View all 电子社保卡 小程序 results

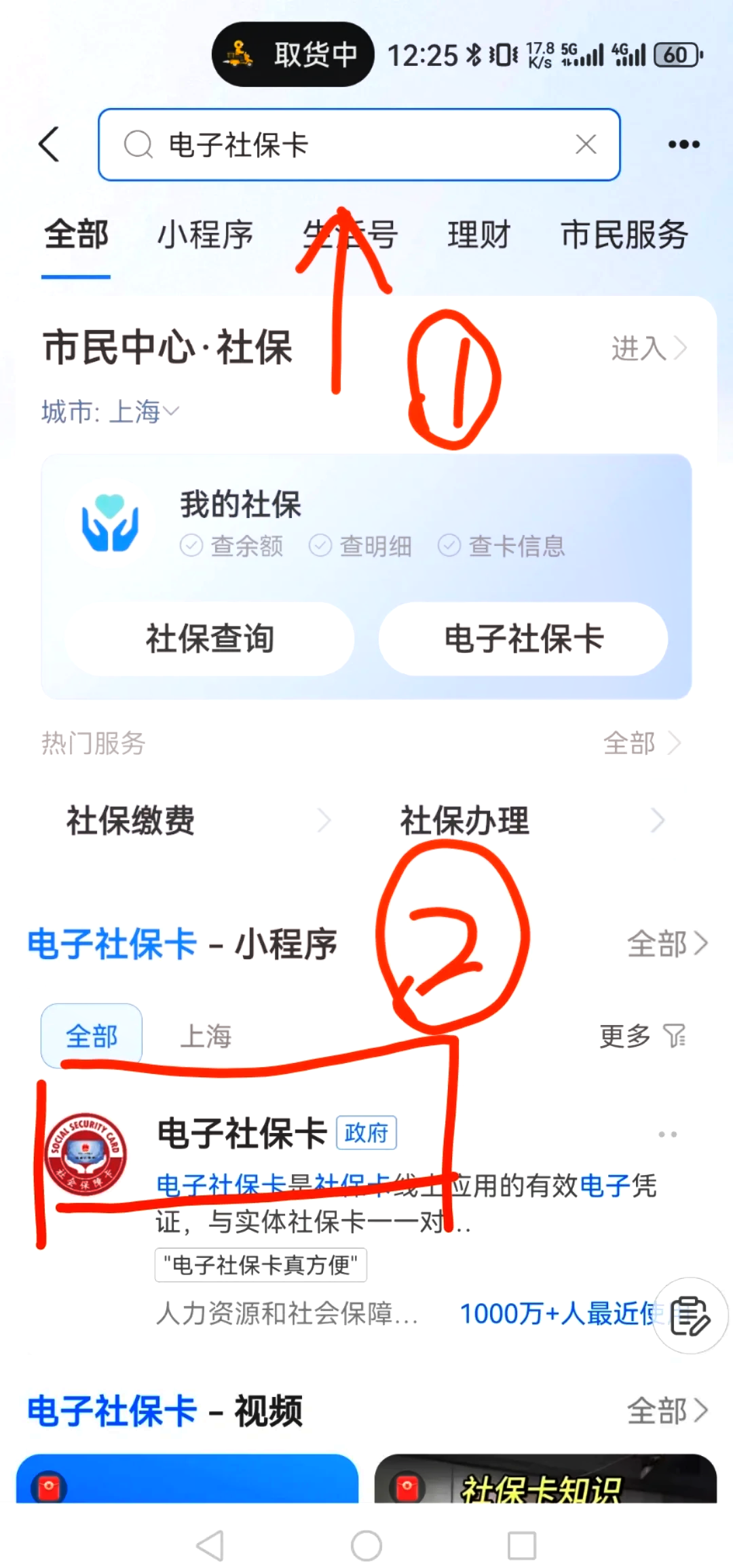click(x=666, y=944)
